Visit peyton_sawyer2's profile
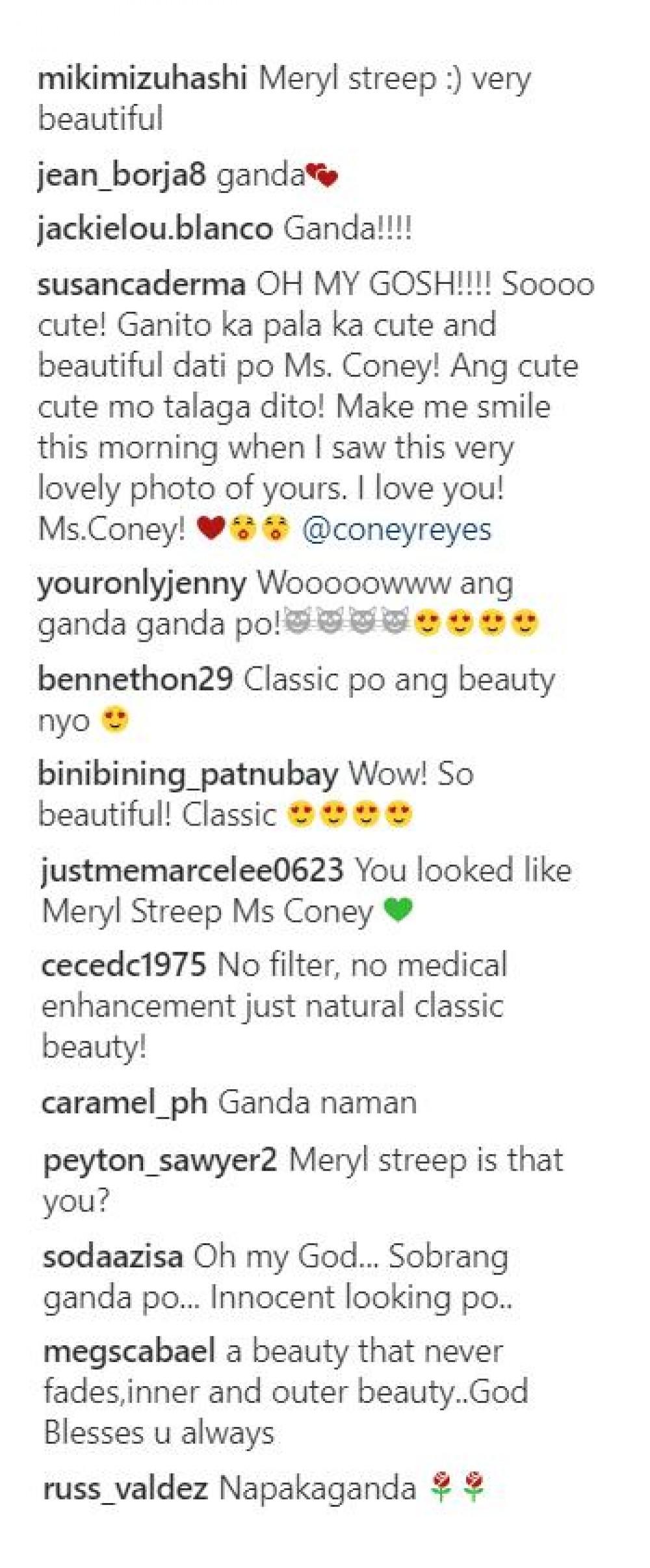 160,1160
